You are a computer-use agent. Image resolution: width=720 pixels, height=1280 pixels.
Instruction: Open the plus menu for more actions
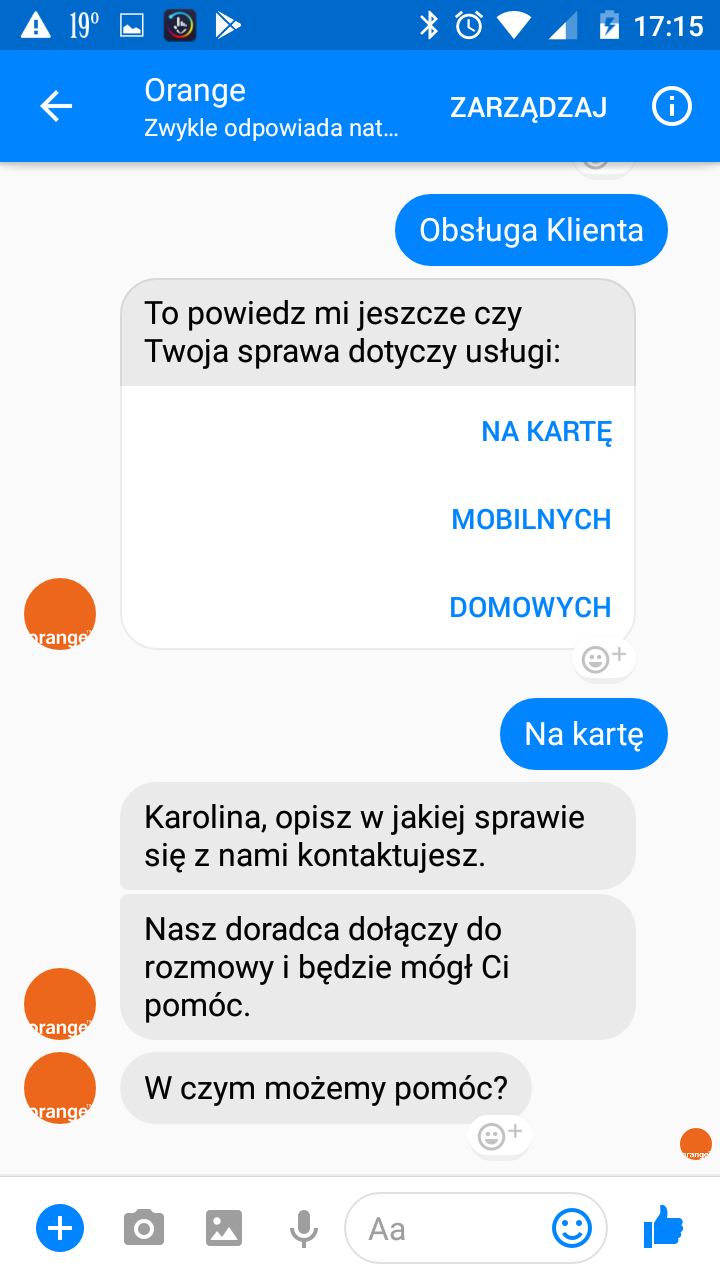coord(60,1227)
